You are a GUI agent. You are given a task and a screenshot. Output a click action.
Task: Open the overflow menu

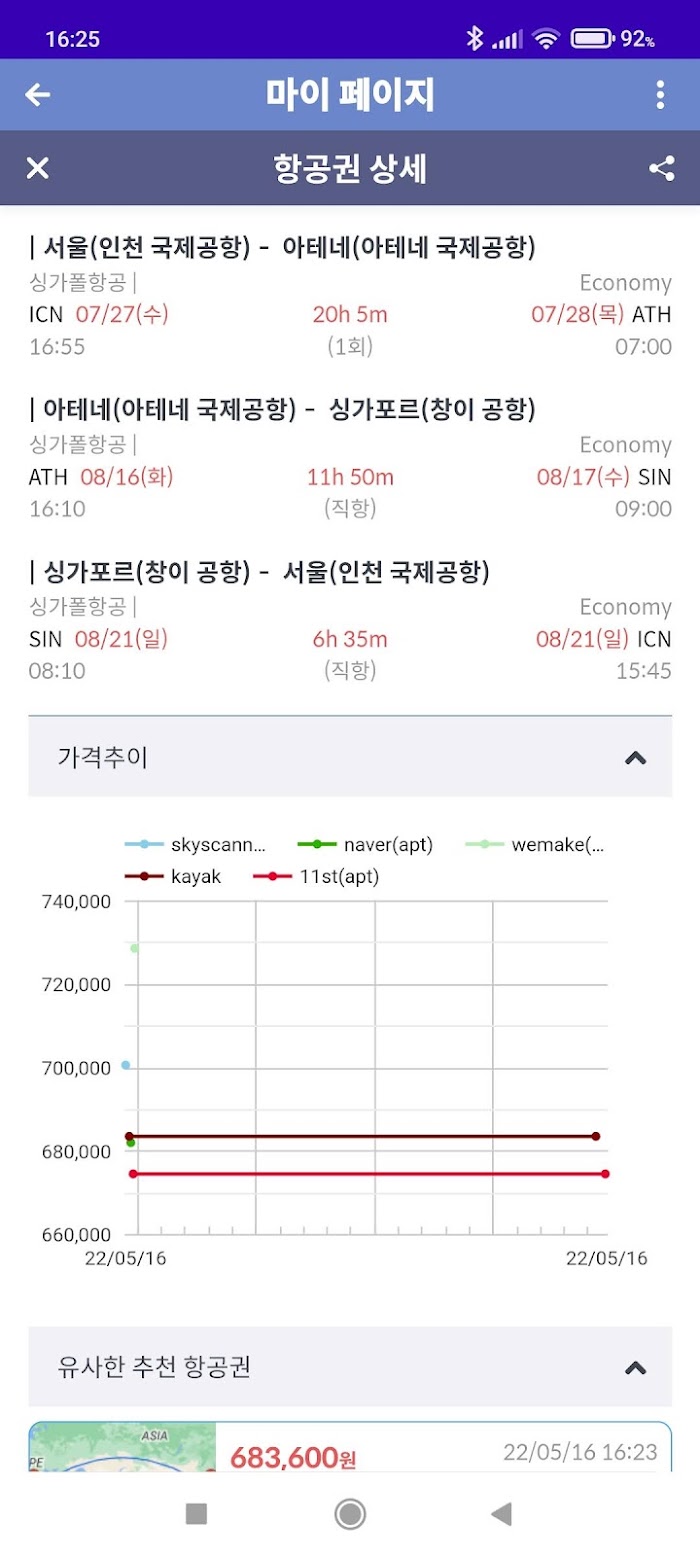(x=660, y=95)
